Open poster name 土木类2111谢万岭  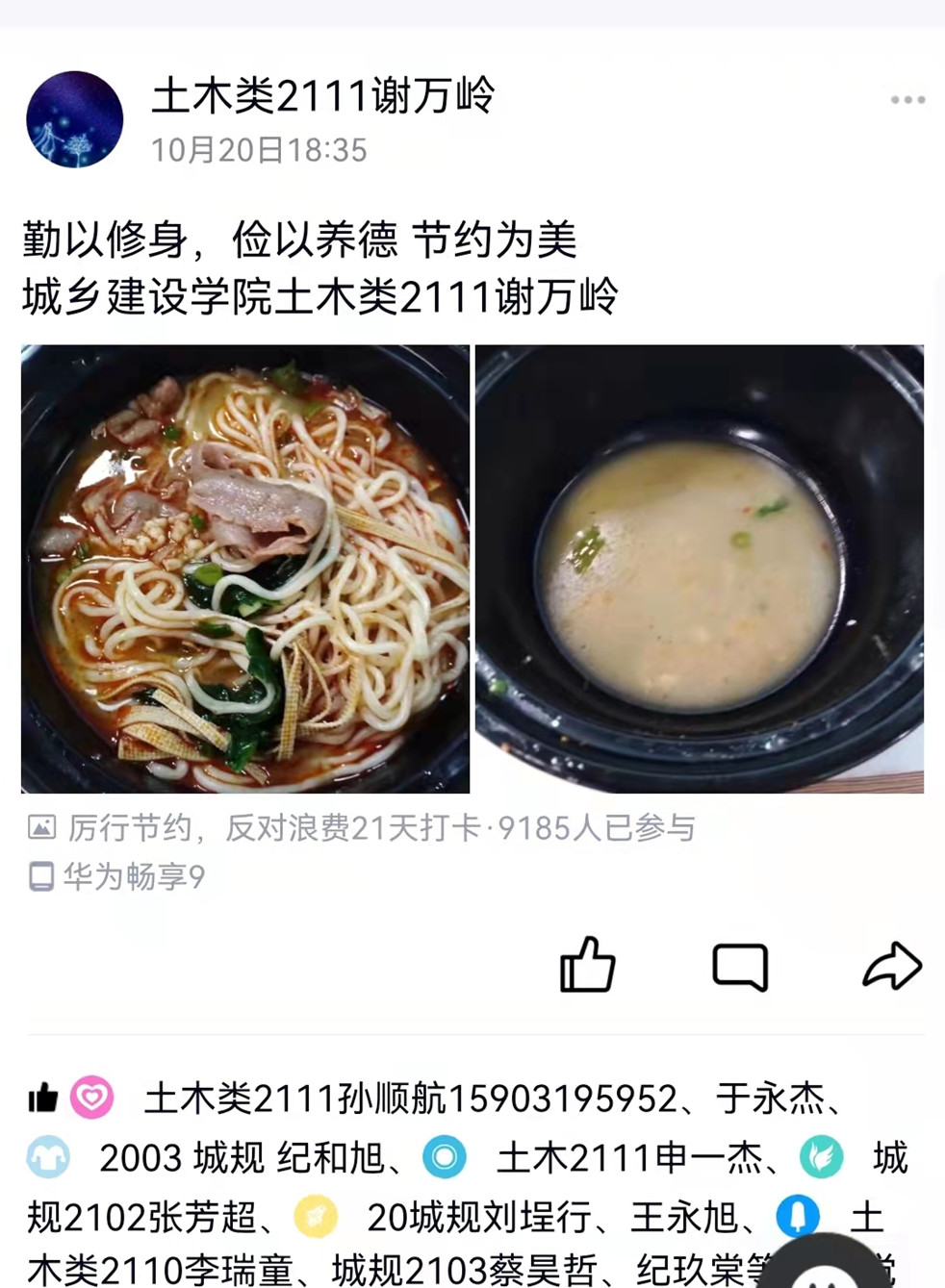322,96
